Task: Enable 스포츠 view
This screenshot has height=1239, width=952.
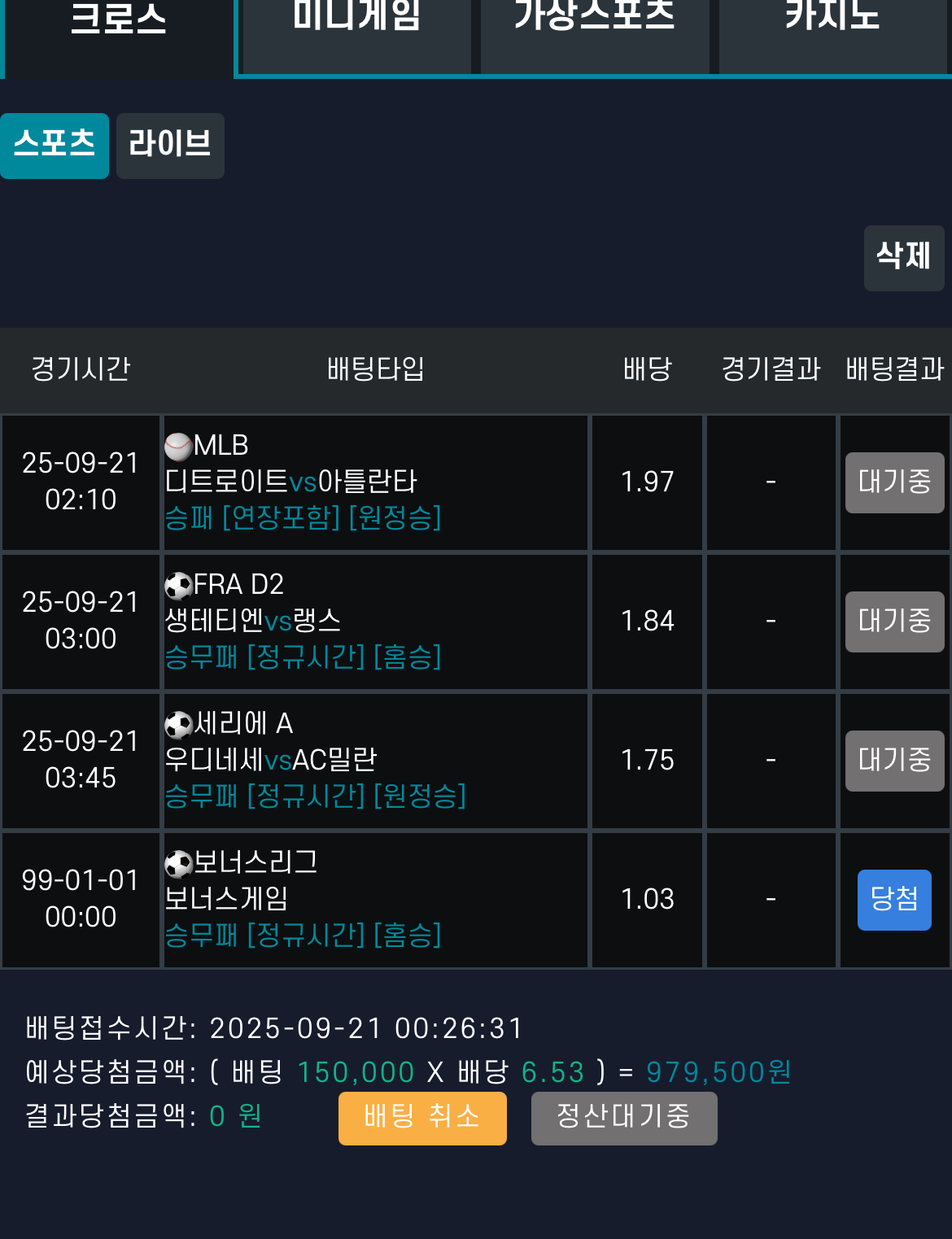Action: click(54, 146)
